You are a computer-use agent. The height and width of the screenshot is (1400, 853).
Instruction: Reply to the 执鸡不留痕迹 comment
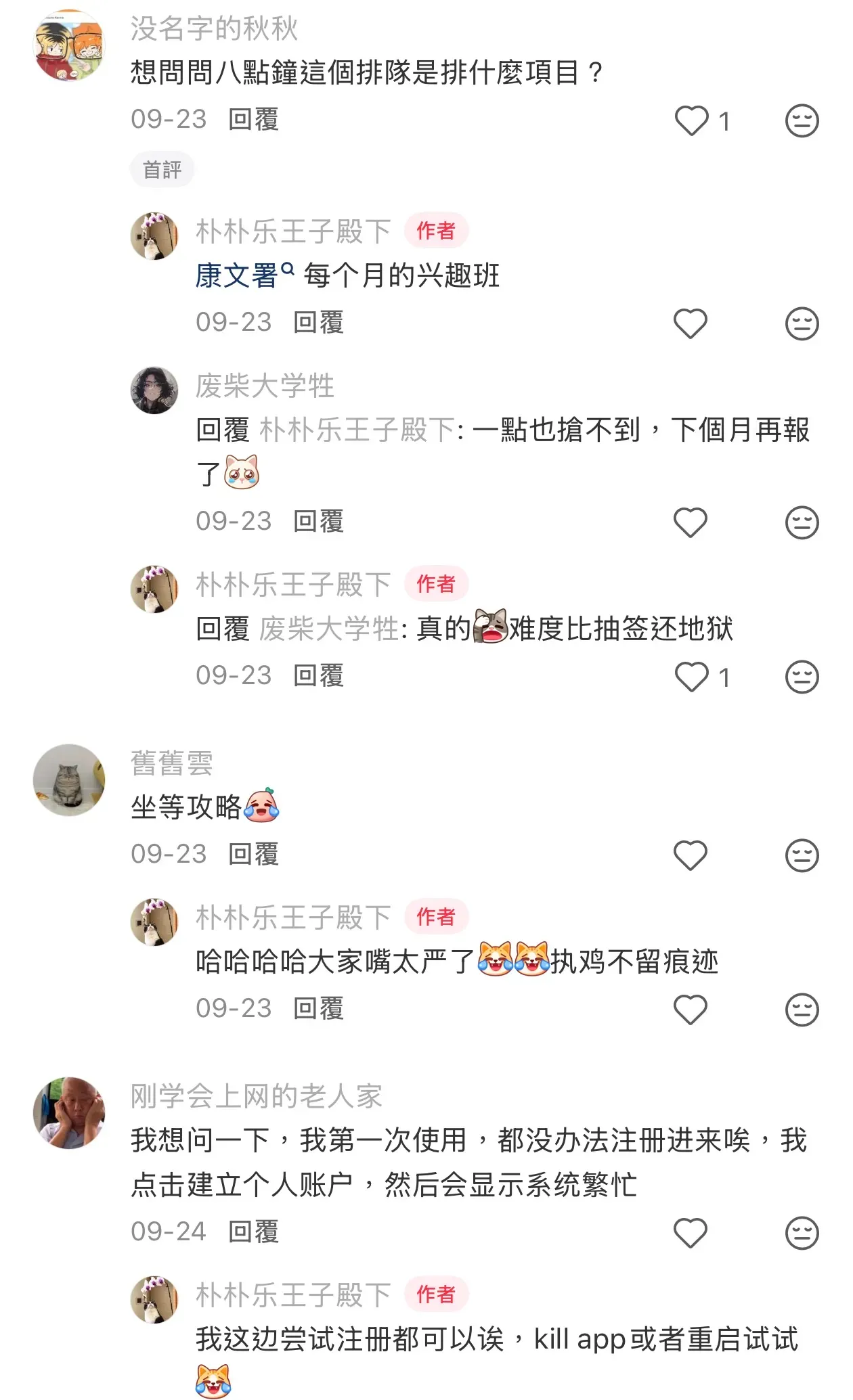318,1008
